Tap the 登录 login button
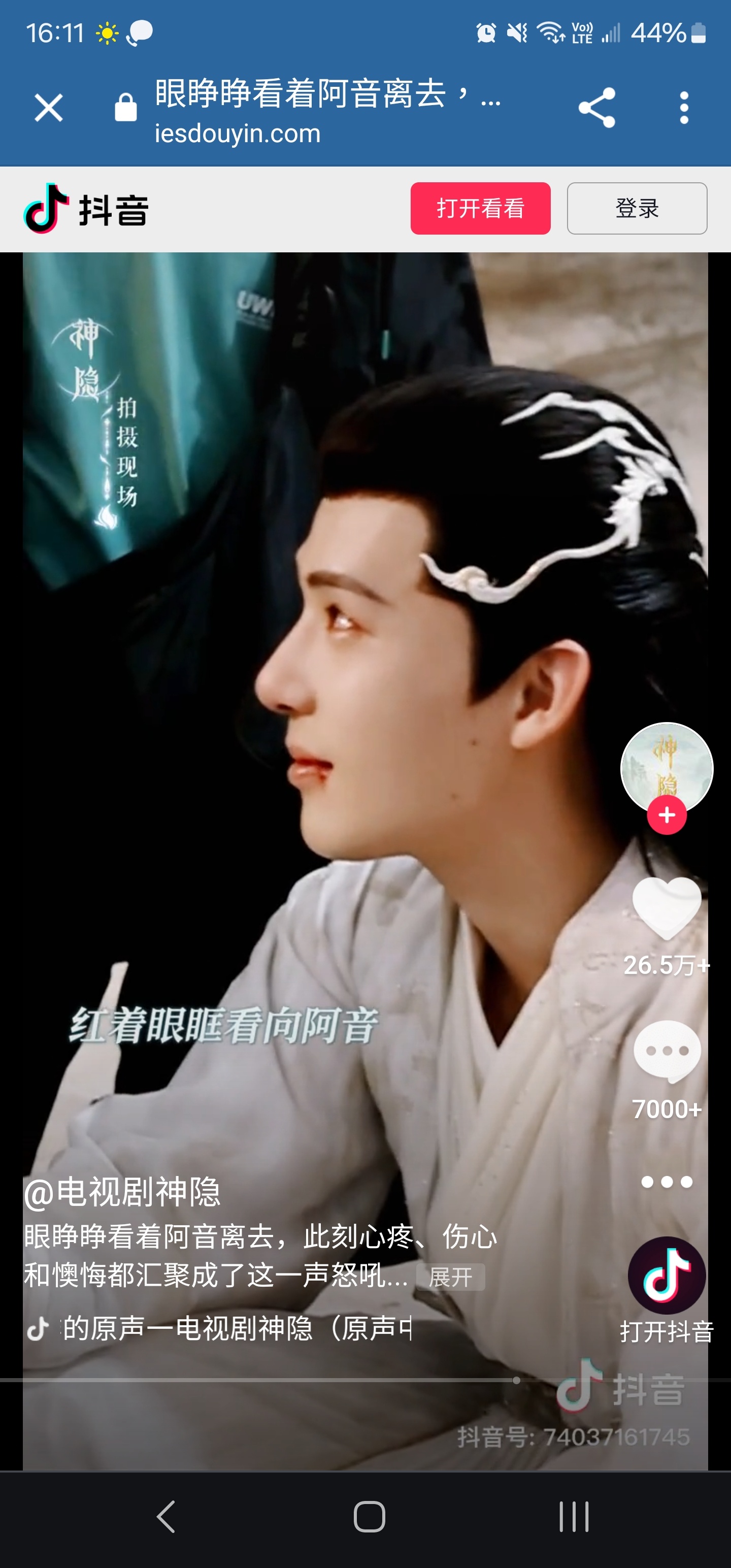 point(637,208)
